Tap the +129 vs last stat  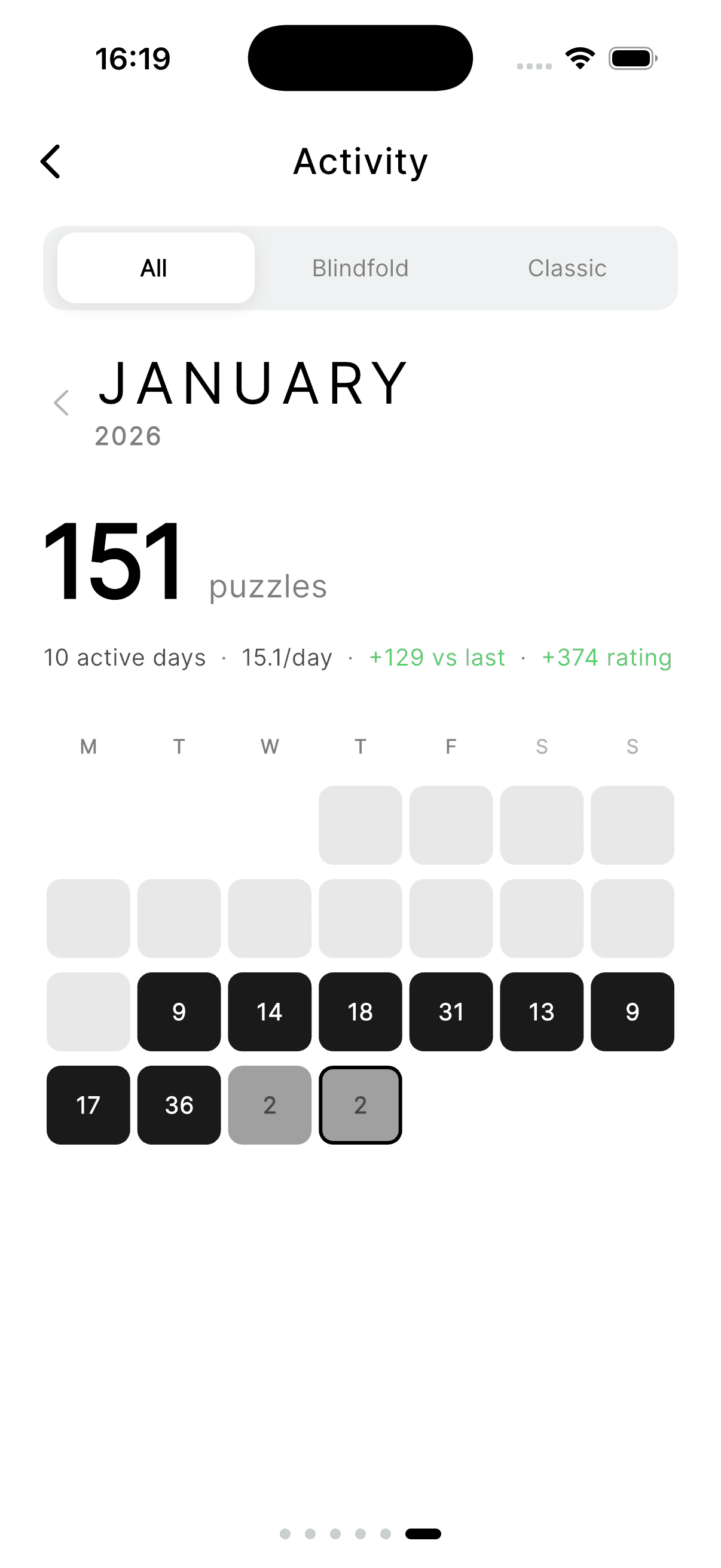click(437, 657)
